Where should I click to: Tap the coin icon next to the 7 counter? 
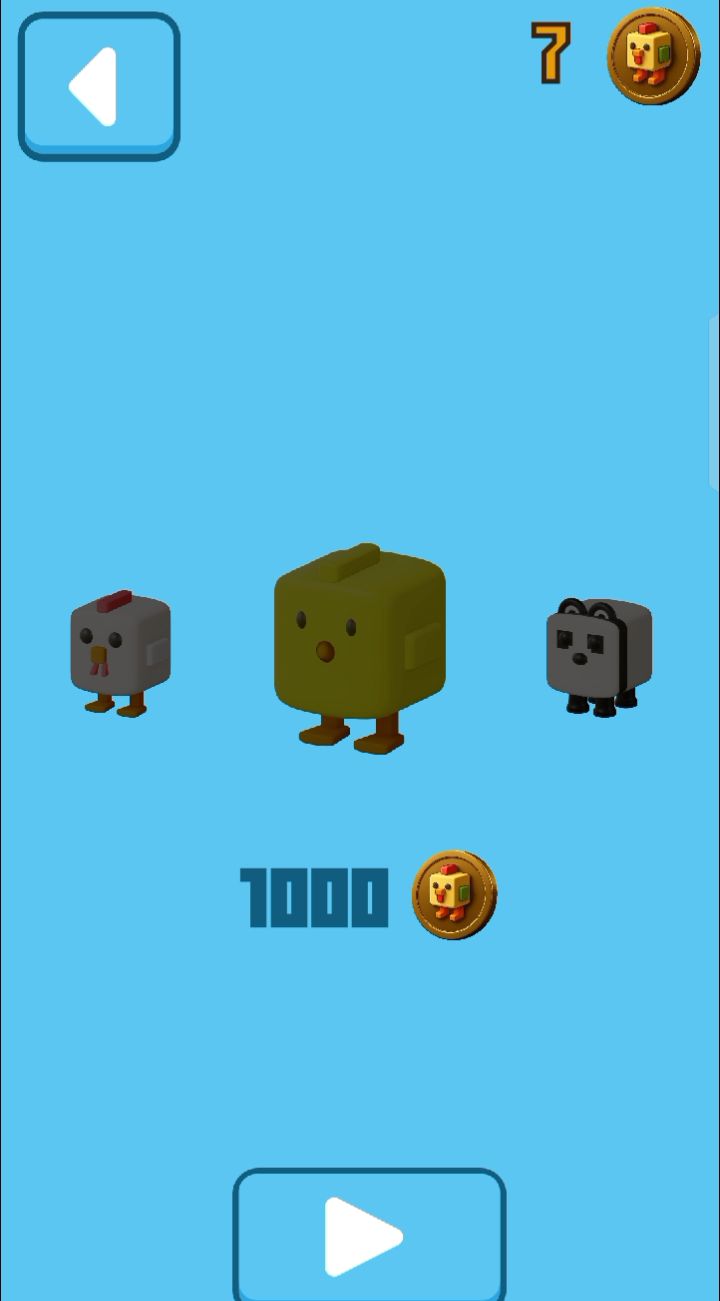pos(654,56)
